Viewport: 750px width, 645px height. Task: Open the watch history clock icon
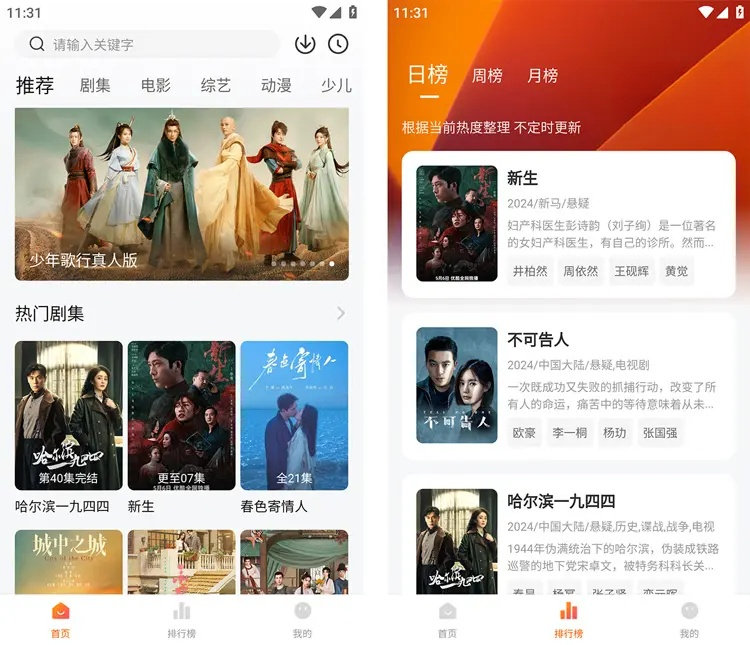click(338, 44)
